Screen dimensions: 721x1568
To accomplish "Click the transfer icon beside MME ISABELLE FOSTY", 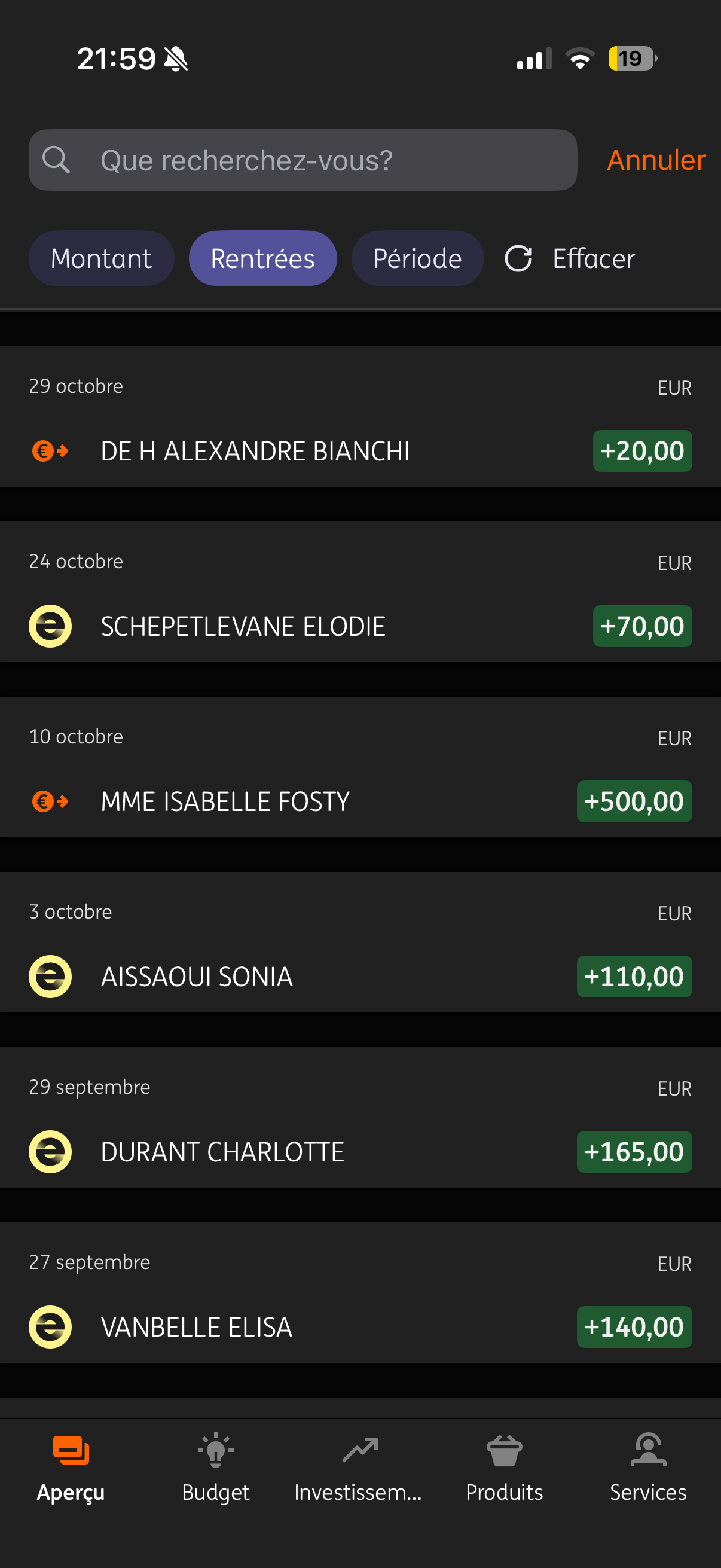I will 49,802.
